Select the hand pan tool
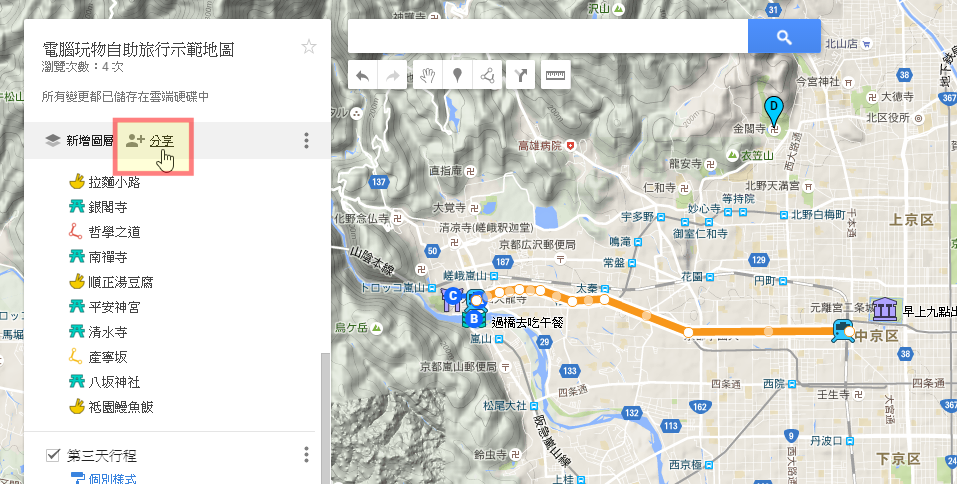The width and height of the screenshot is (957, 484). click(x=427, y=76)
